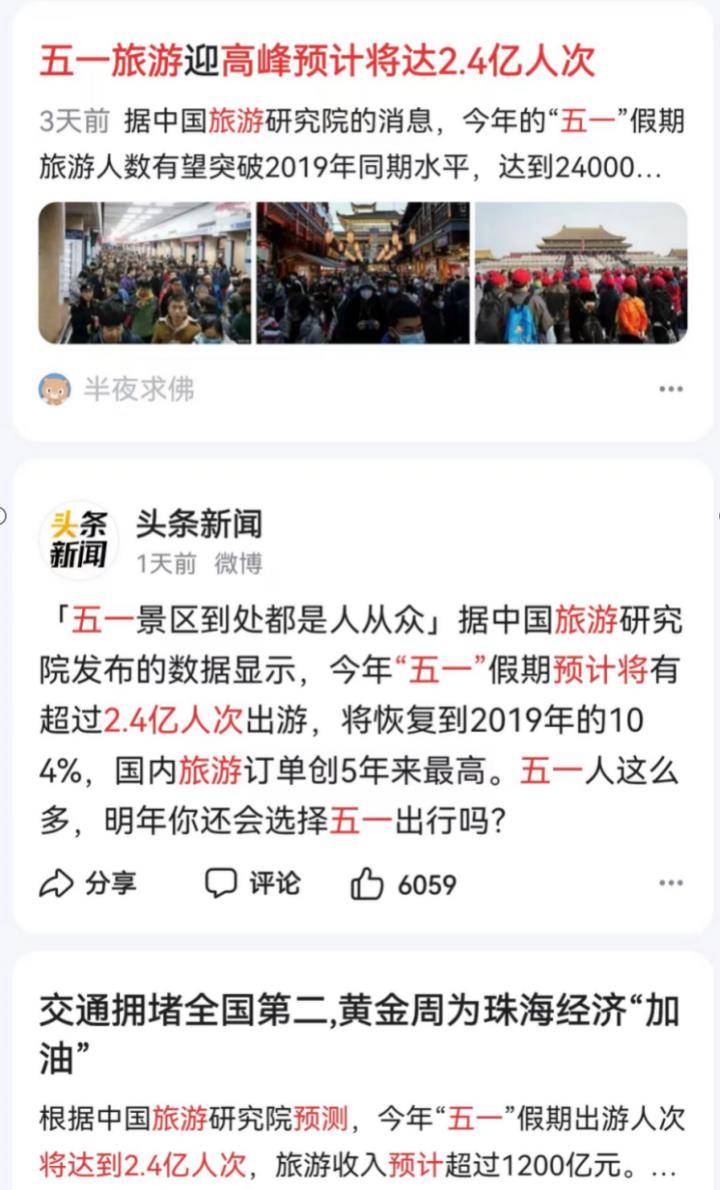Open the 五一旅游迎高峰预计将达2.4亿人次 article
Viewport: 720px width, 1190px height.
[x=317, y=61]
